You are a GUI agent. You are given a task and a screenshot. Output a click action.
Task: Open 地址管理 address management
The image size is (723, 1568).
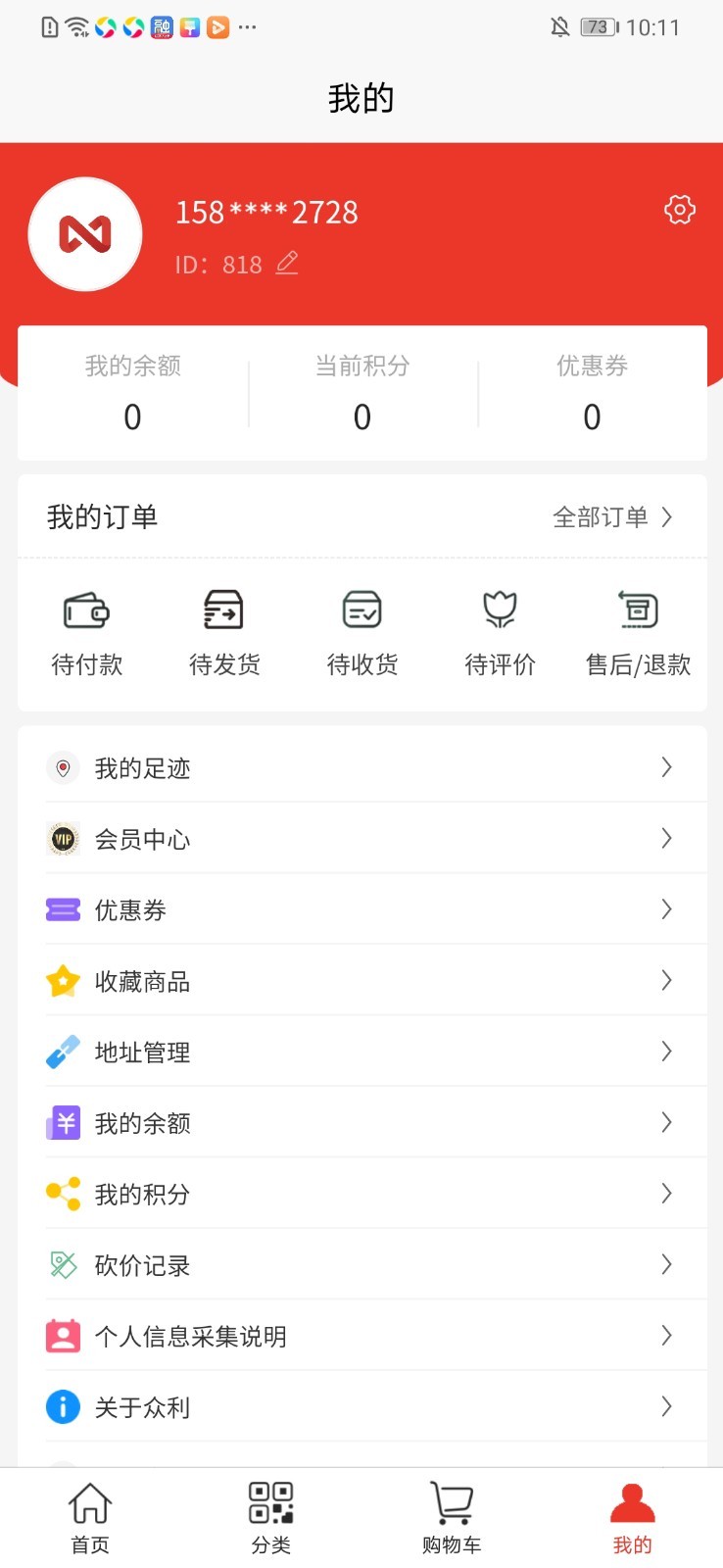pos(361,1053)
